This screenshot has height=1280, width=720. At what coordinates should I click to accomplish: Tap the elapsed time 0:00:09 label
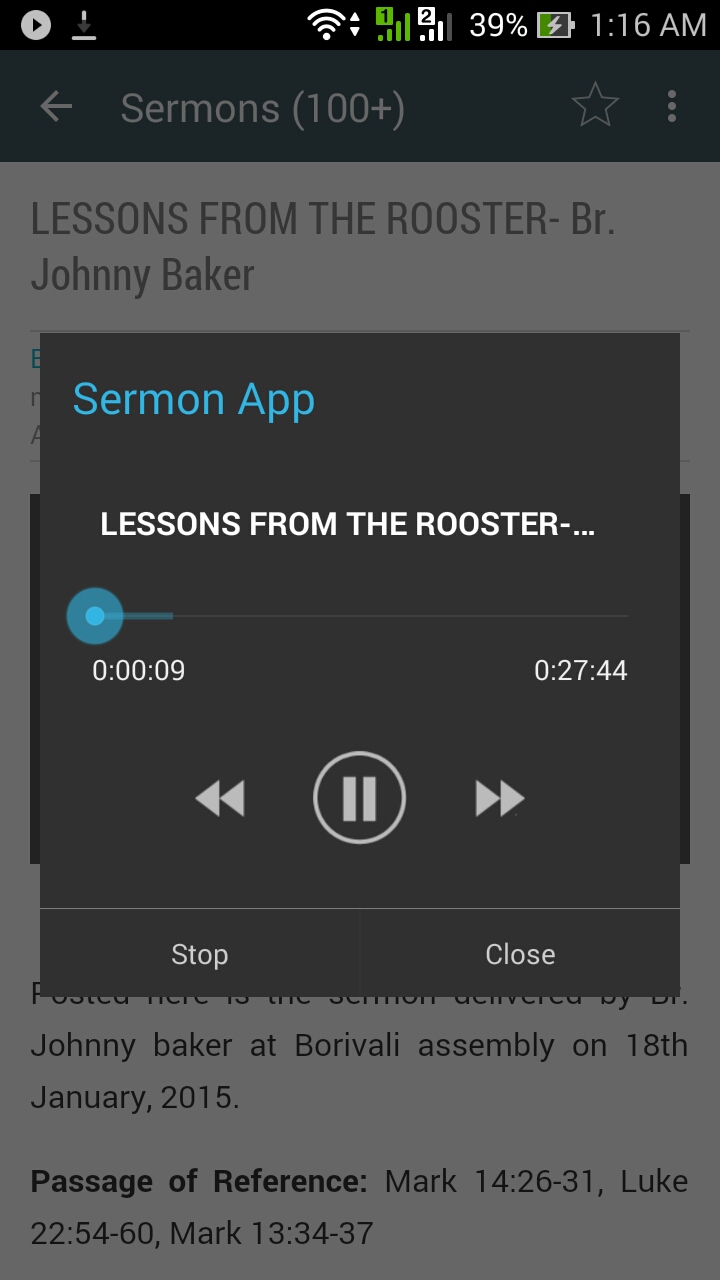point(138,670)
